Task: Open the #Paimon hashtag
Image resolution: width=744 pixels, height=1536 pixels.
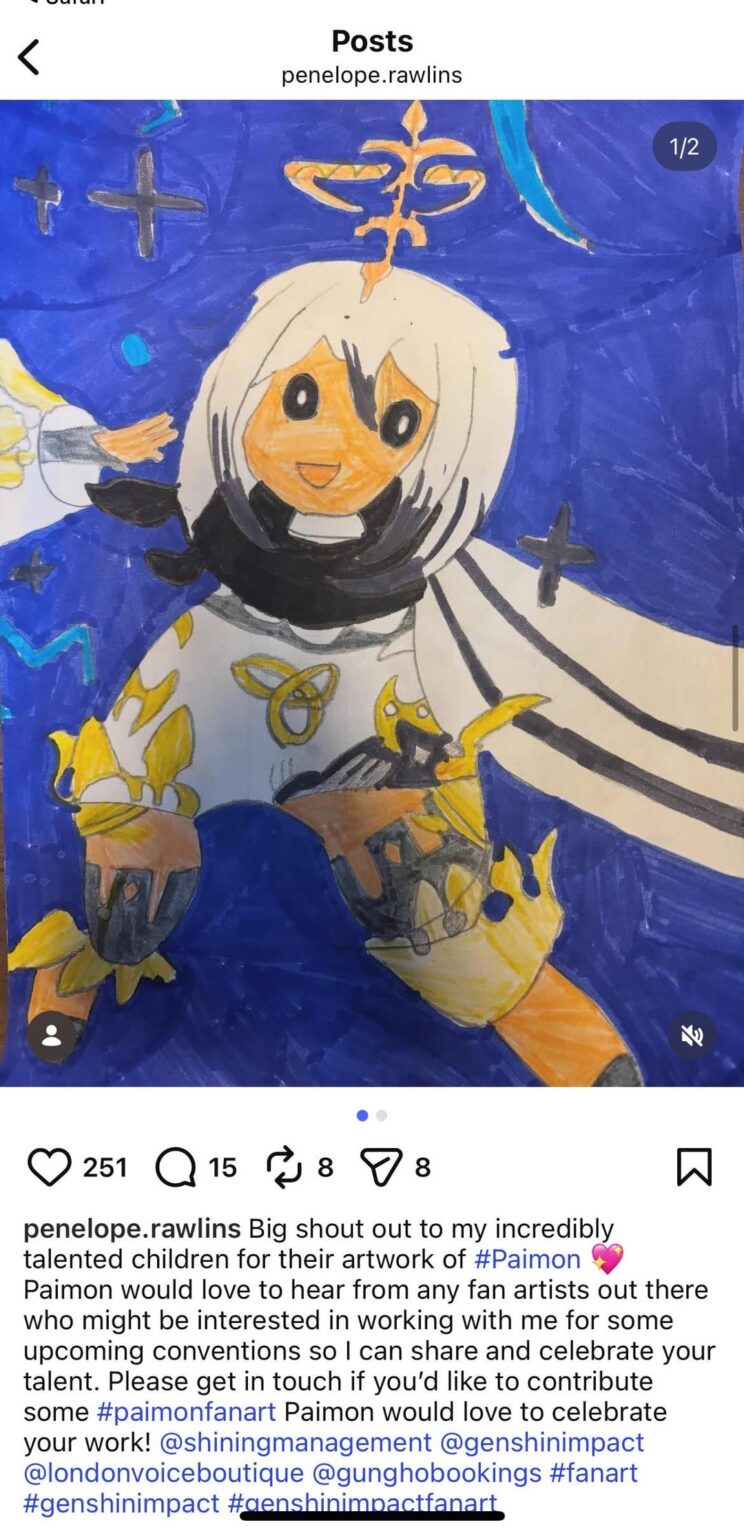Action: click(x=527, y=1259)
